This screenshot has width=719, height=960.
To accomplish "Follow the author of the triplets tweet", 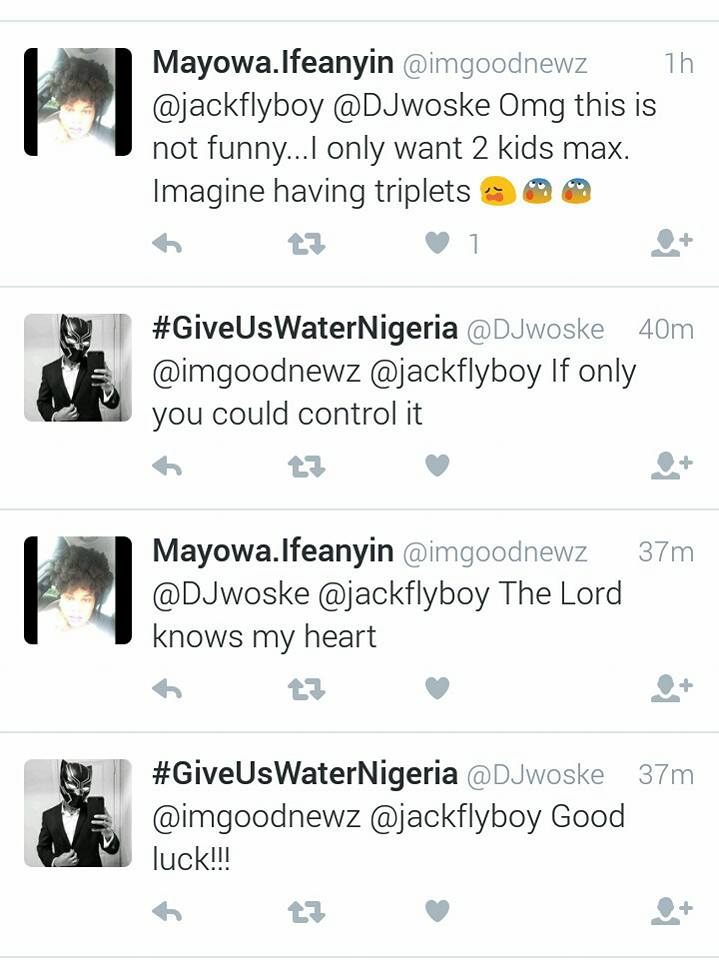I will pos(671,243).
